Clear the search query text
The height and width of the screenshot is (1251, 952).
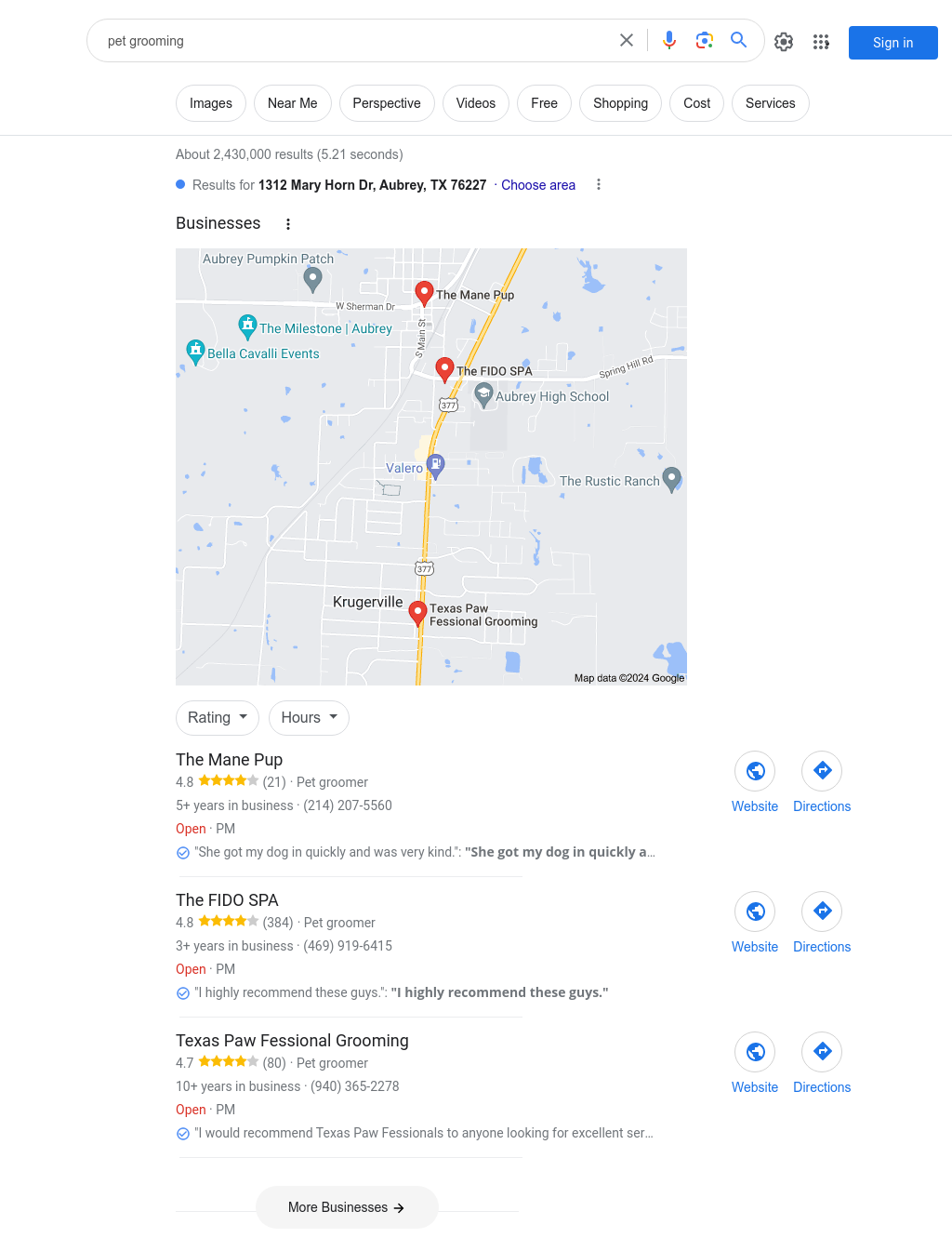coord(627,40)
